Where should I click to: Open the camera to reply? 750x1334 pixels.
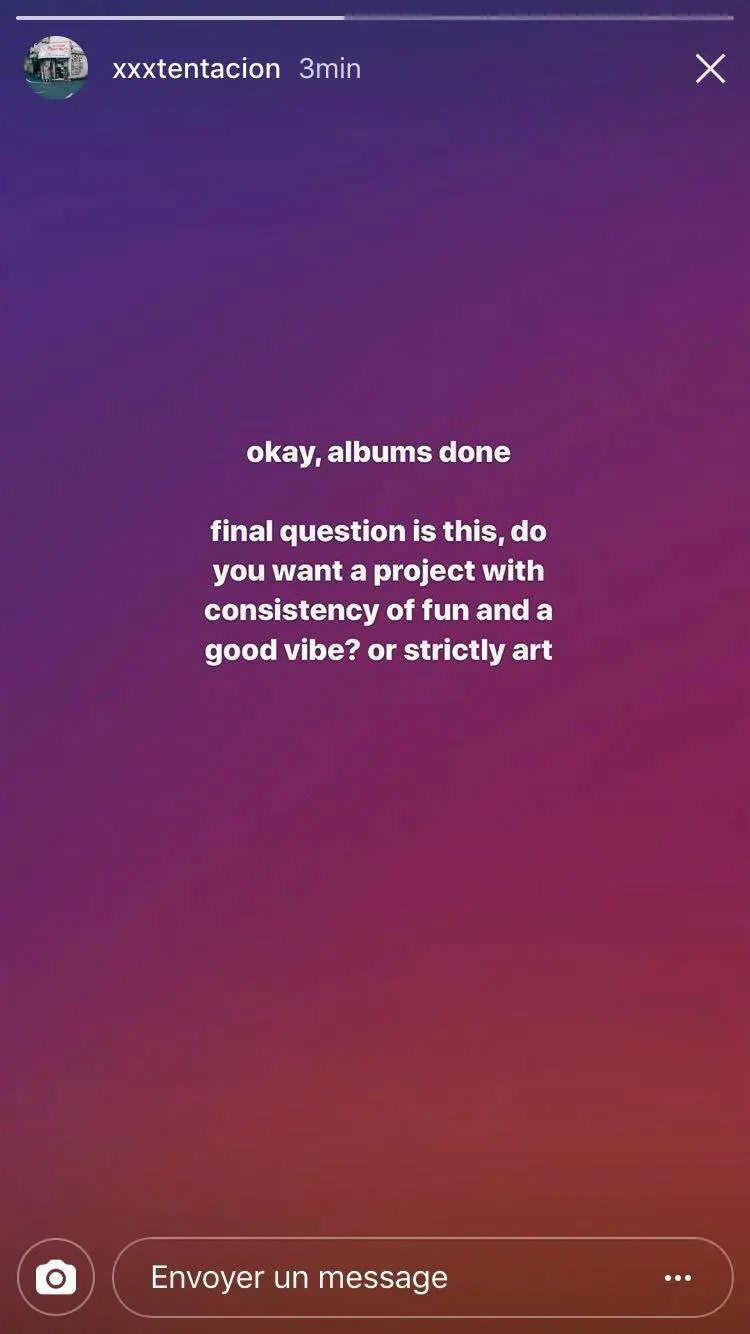56,1277
